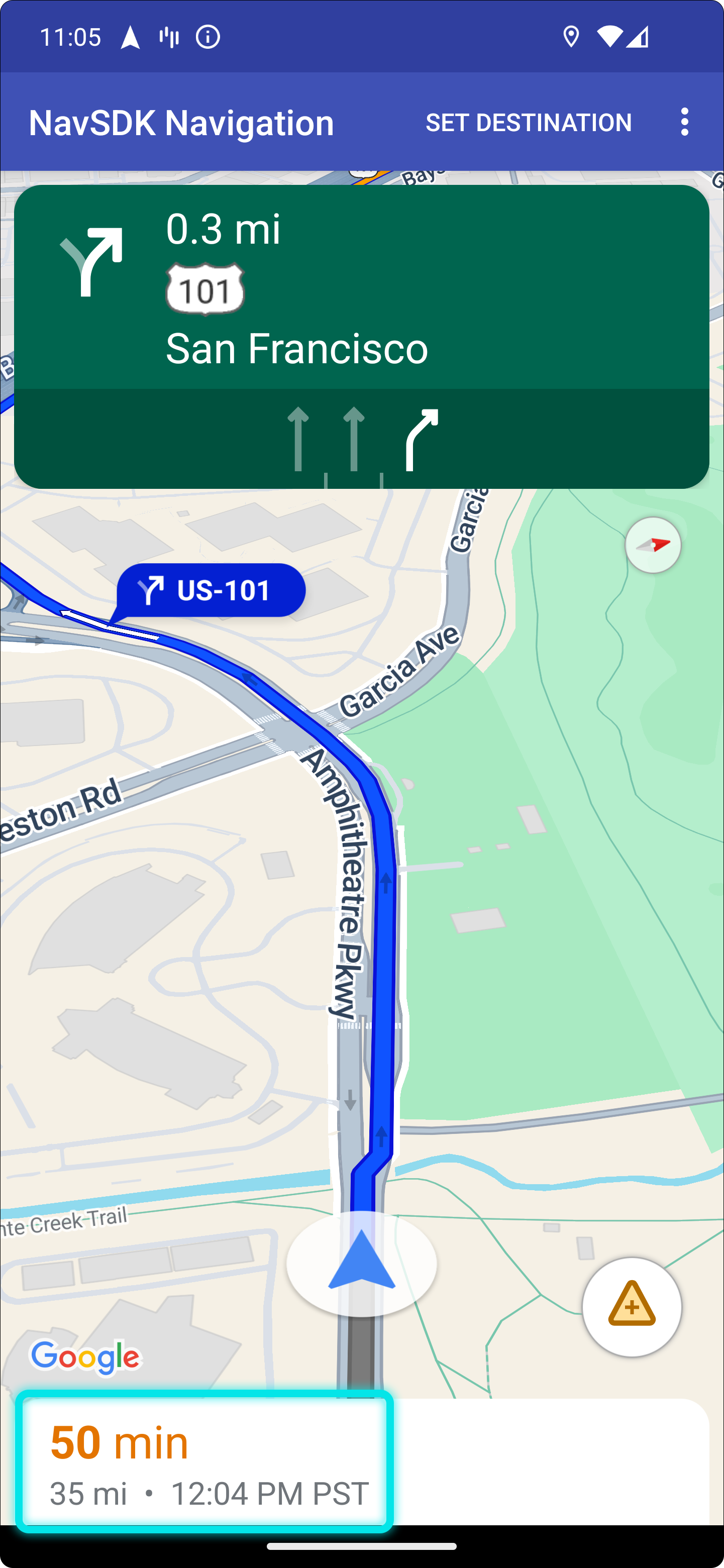
Task: Select the San Francisco label in the green banner
Action: 297,348
